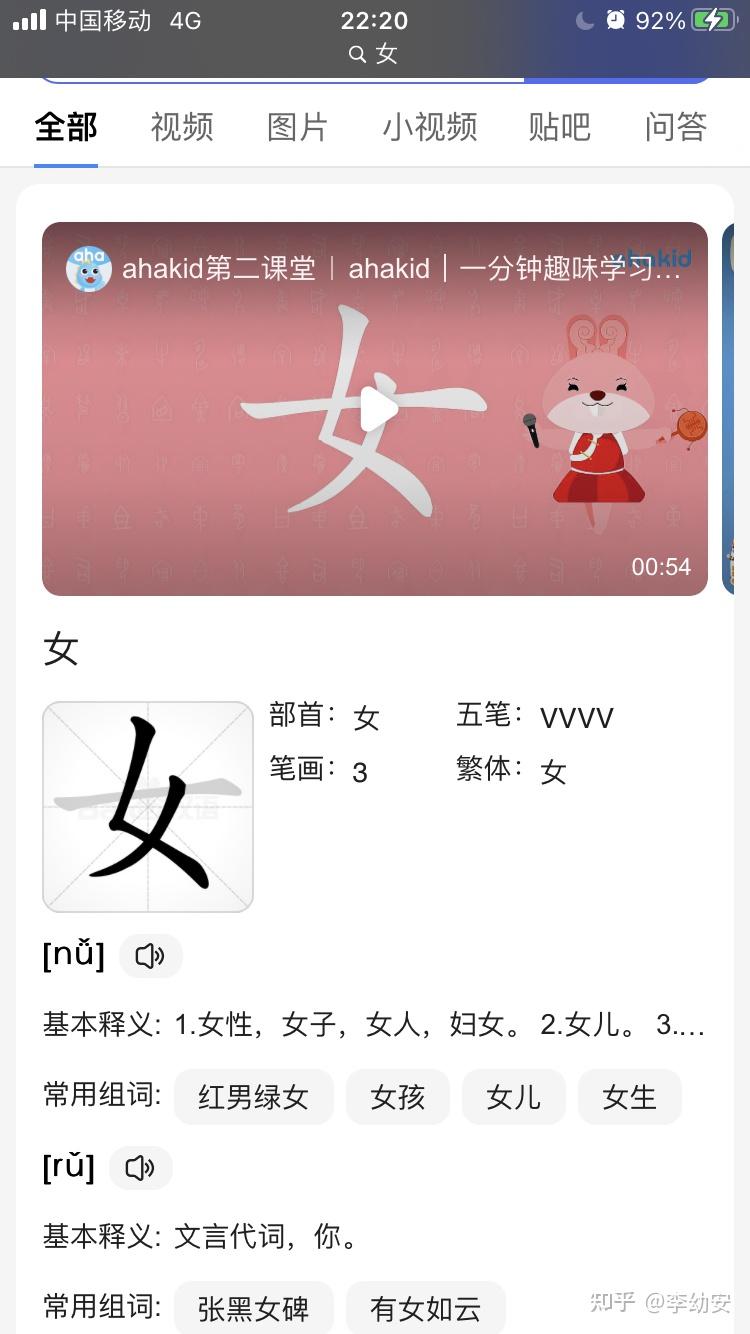The width and height of the screenshot is (750, 1334).
Task: Tap the 女儿 word chip
Action: coord(514,1097)
